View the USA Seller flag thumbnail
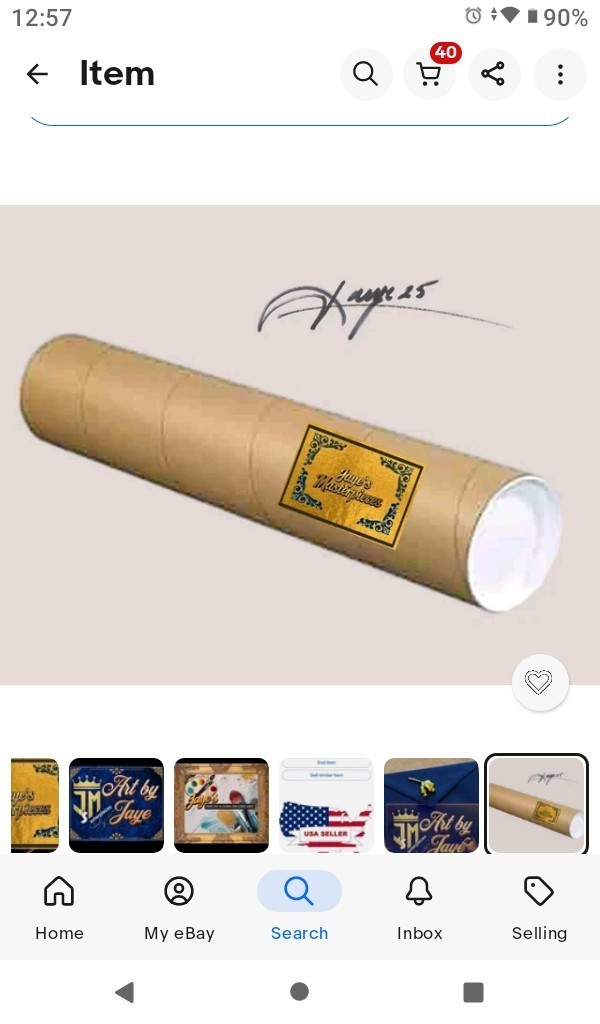This screenshot has width=600, height=1024. pos(326,805)
